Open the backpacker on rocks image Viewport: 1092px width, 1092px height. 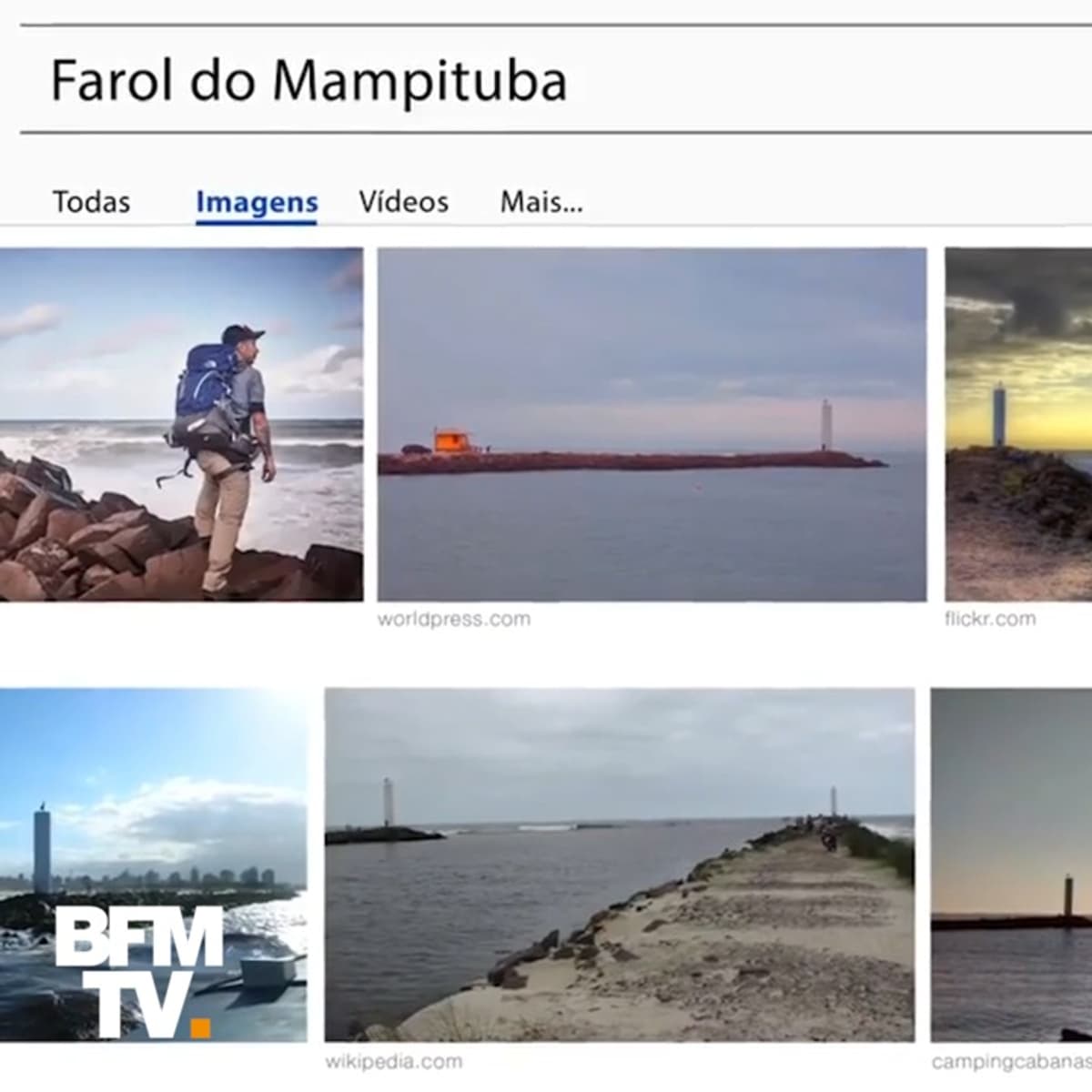[x=181, y=424]
